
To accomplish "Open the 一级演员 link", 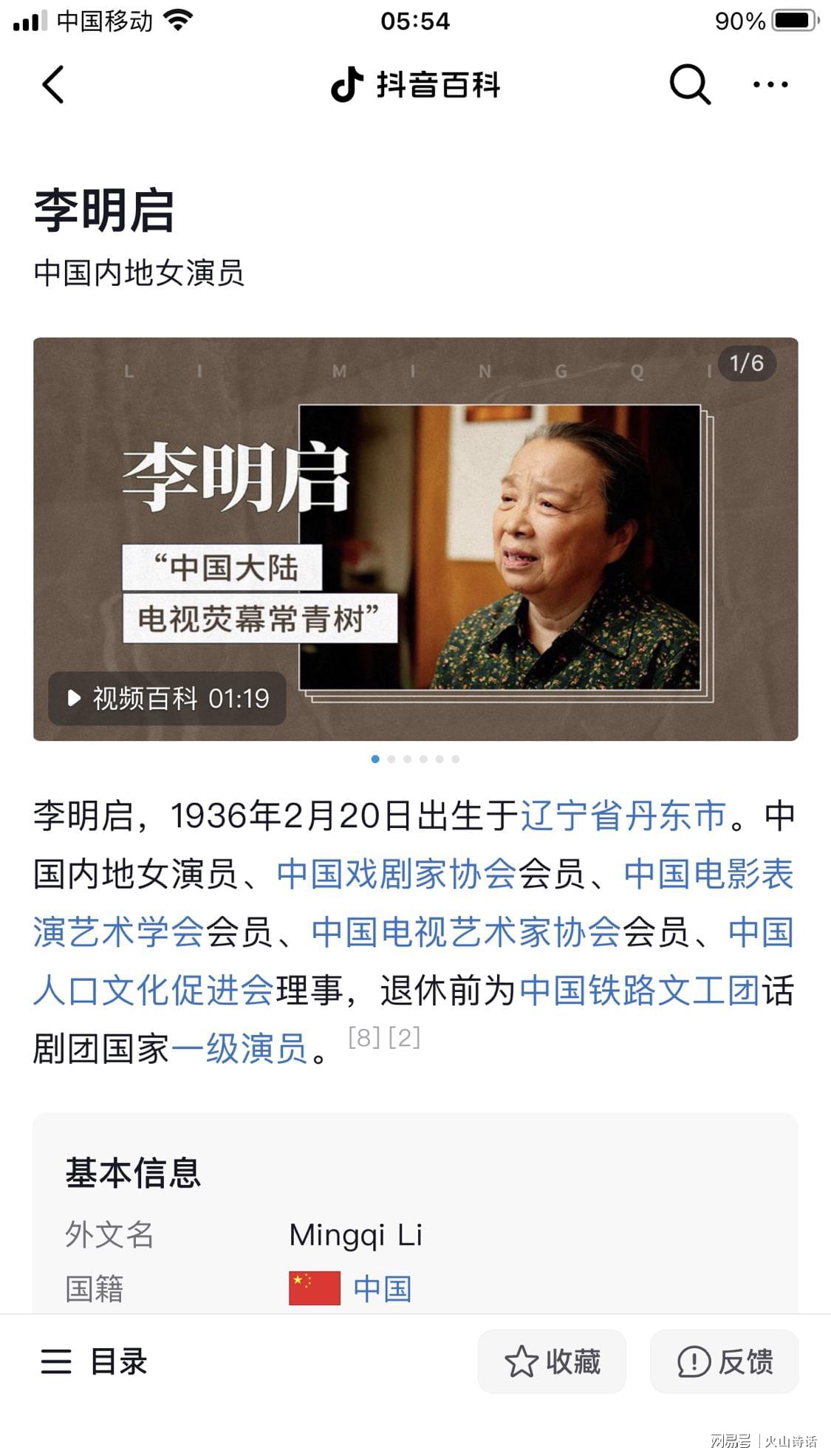I will point(239,1049).
